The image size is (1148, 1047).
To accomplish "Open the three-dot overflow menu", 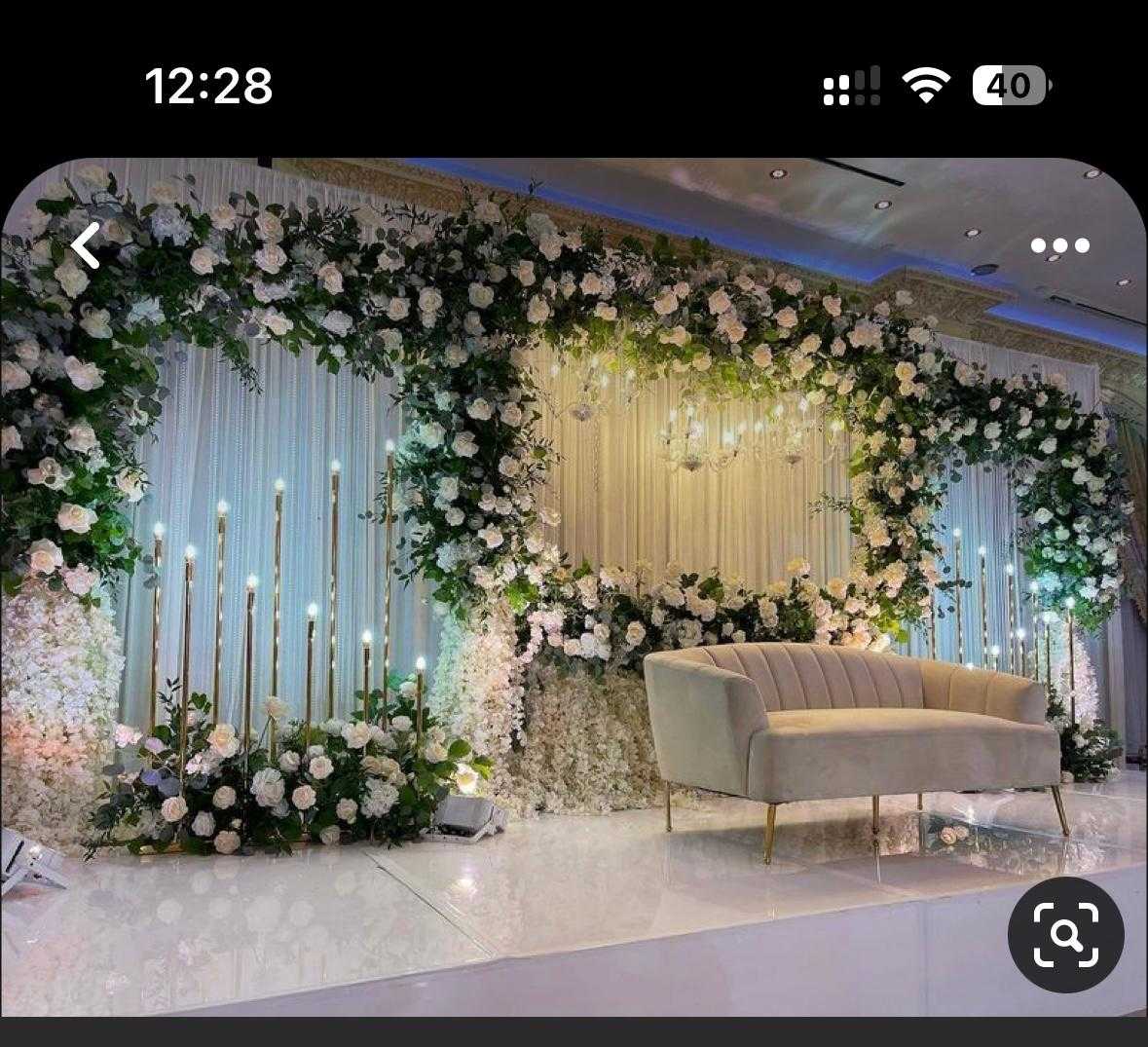I will pyautogui.click(x=1059, y=245).
